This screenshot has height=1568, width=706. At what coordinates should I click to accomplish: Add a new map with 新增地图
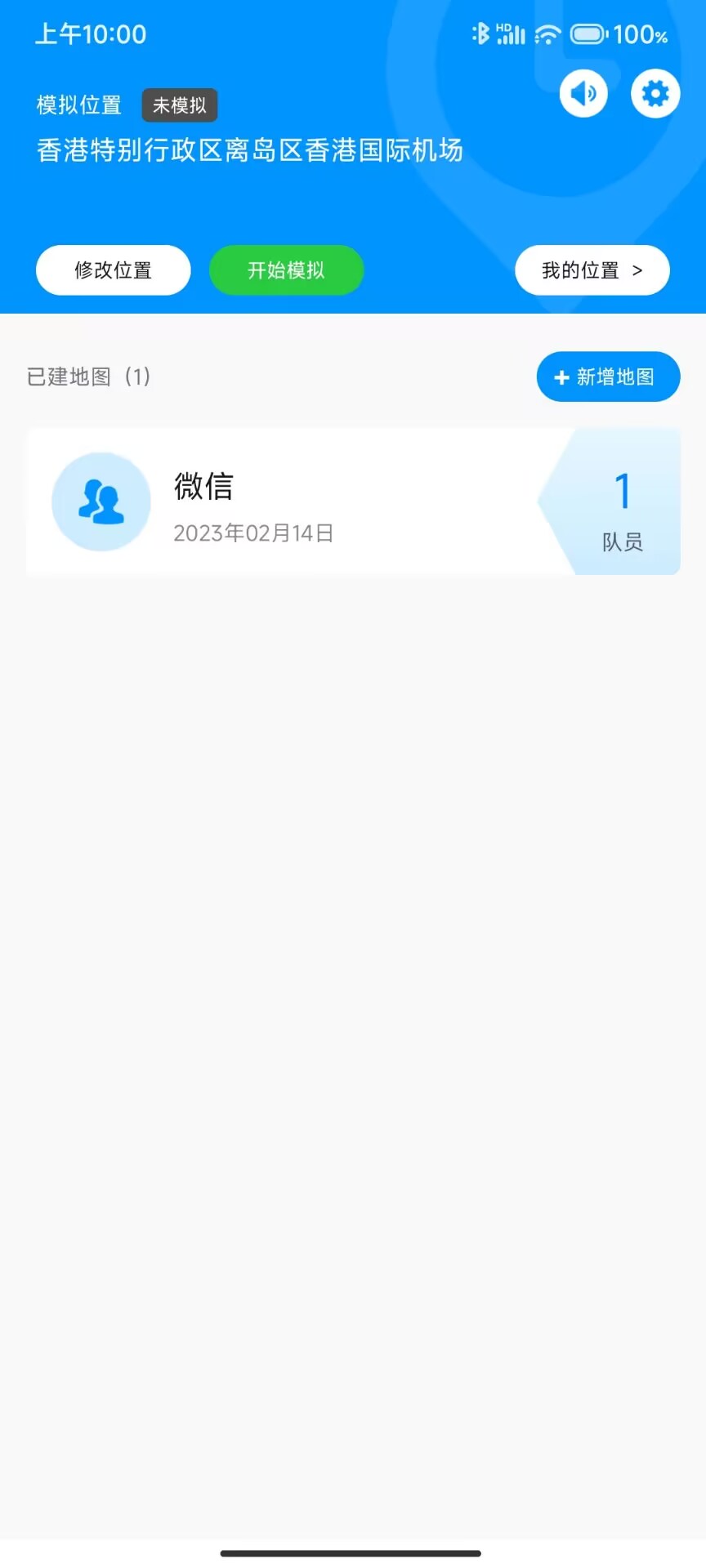pyautogui.click(x=608, y=376)
